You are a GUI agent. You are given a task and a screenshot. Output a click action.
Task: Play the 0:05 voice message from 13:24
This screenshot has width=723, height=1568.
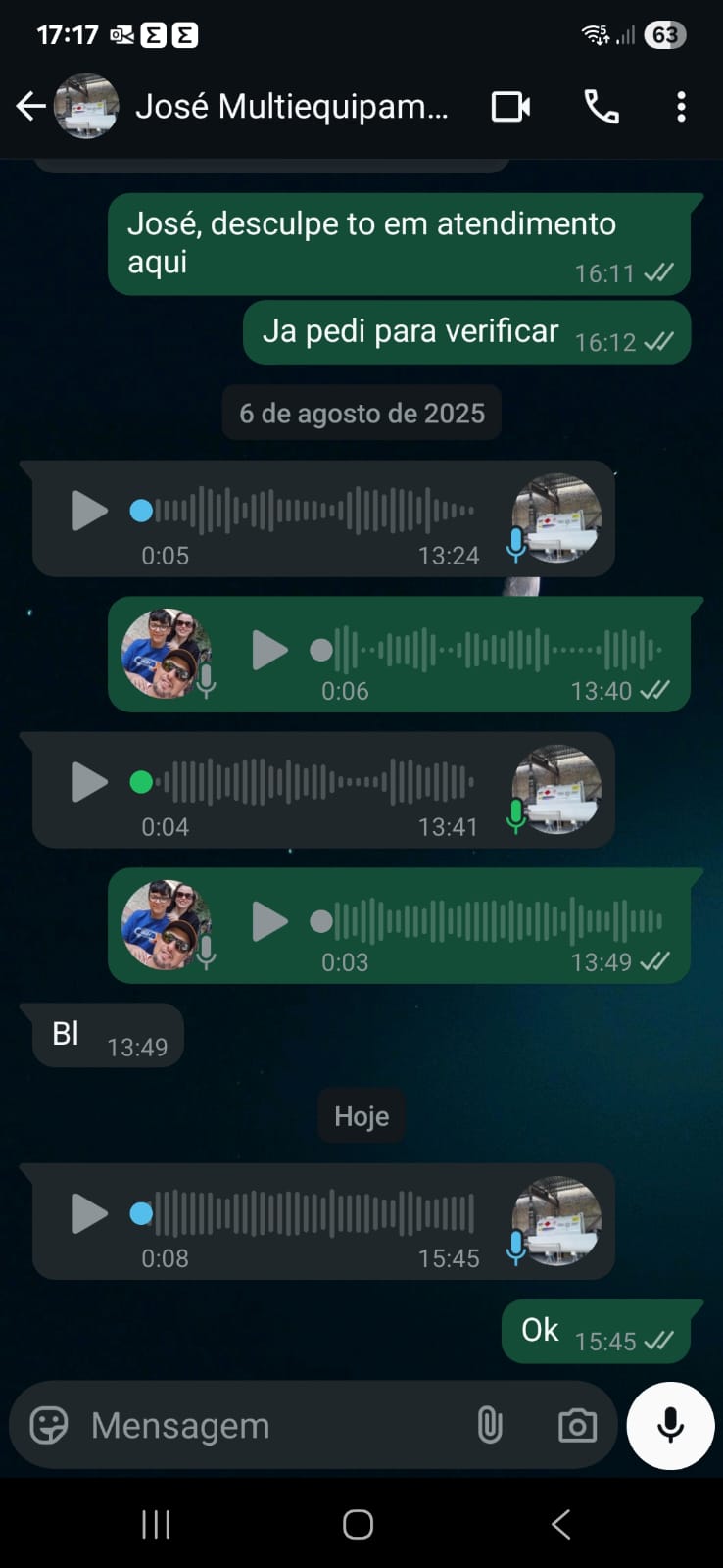(89, 511)
